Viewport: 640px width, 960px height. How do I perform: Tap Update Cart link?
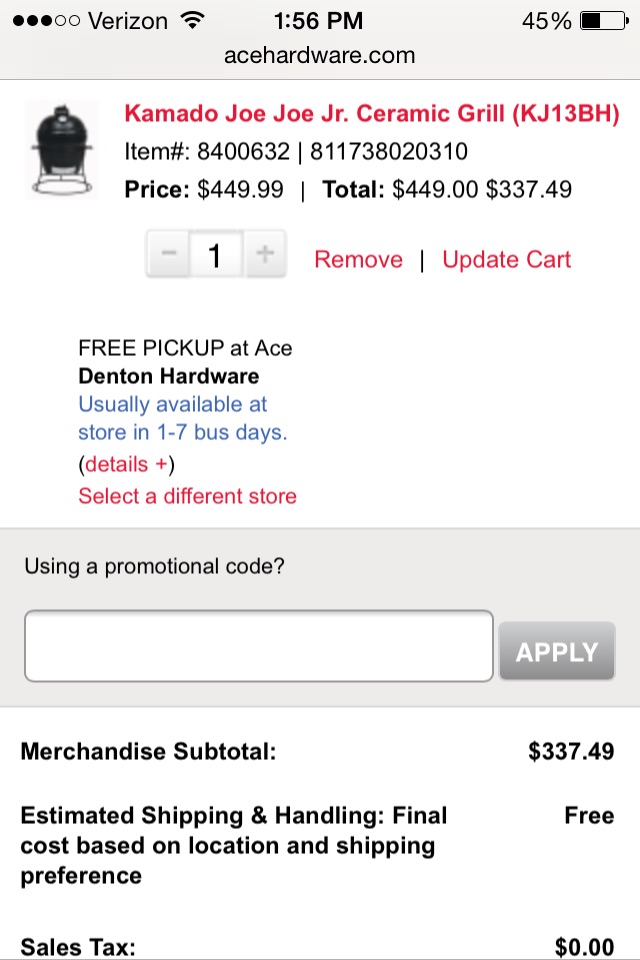pos(506,260)
